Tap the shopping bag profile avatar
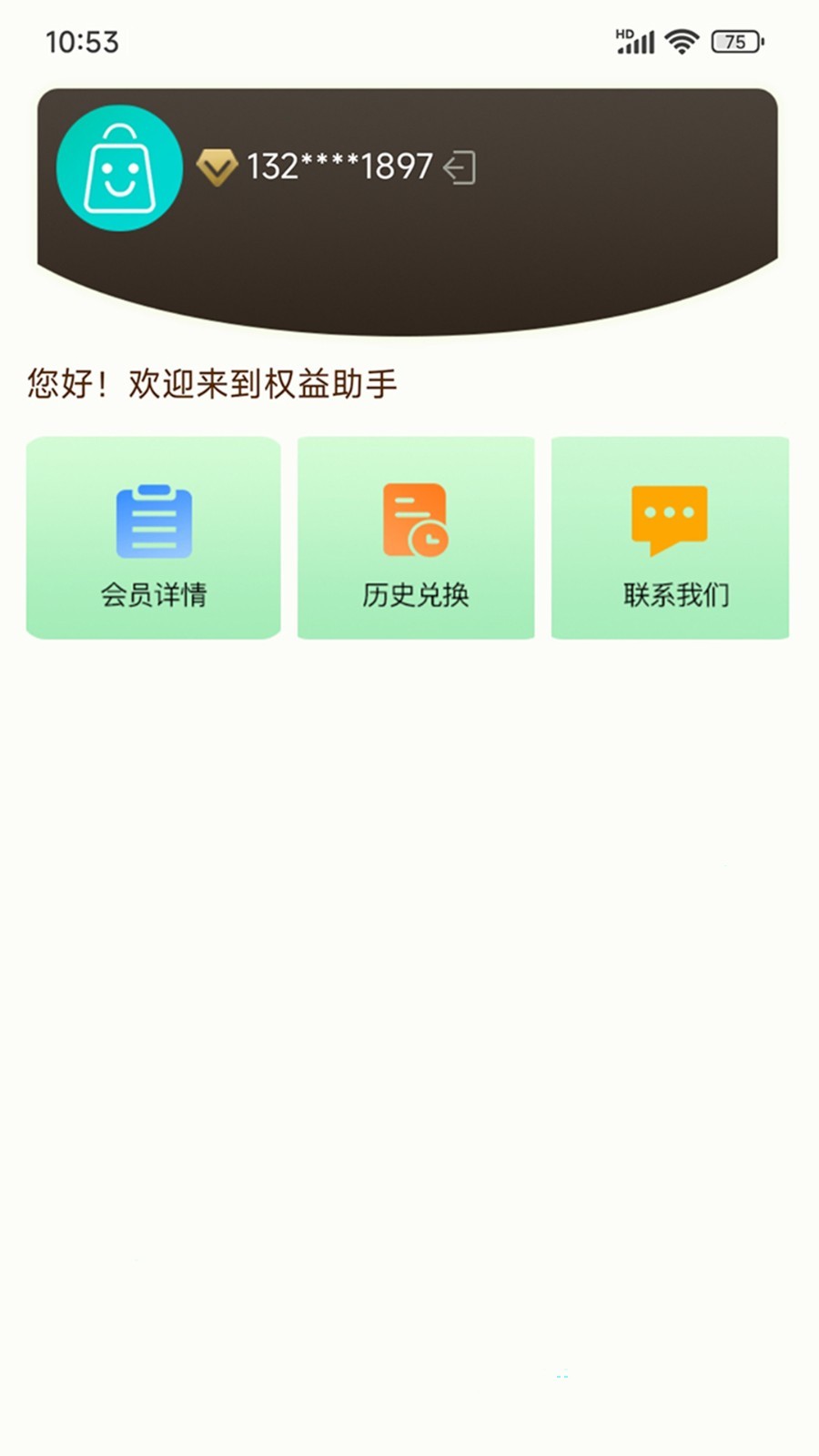819x1456 pixels. pos(119,167)
